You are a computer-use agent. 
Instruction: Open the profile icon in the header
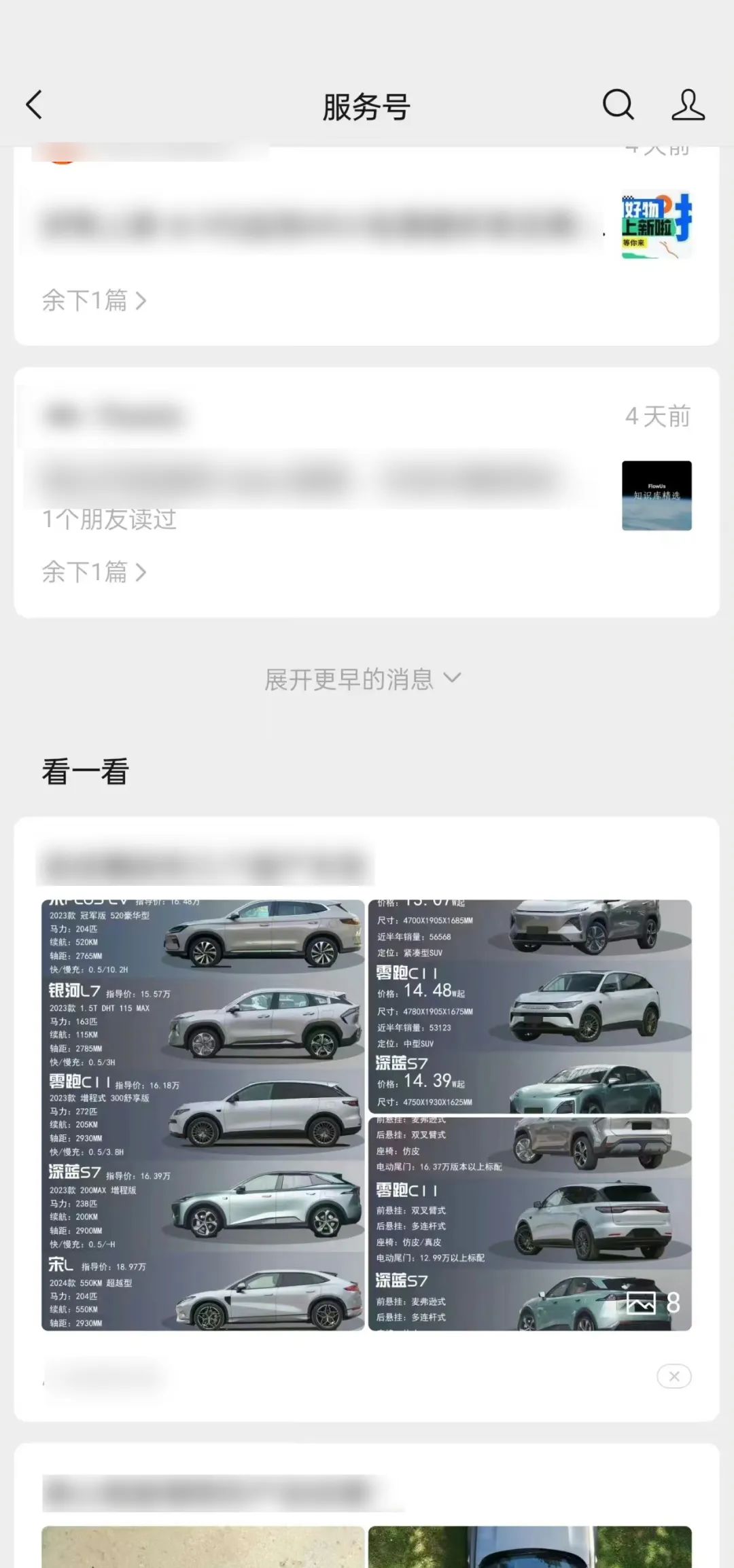click(688, 105)
